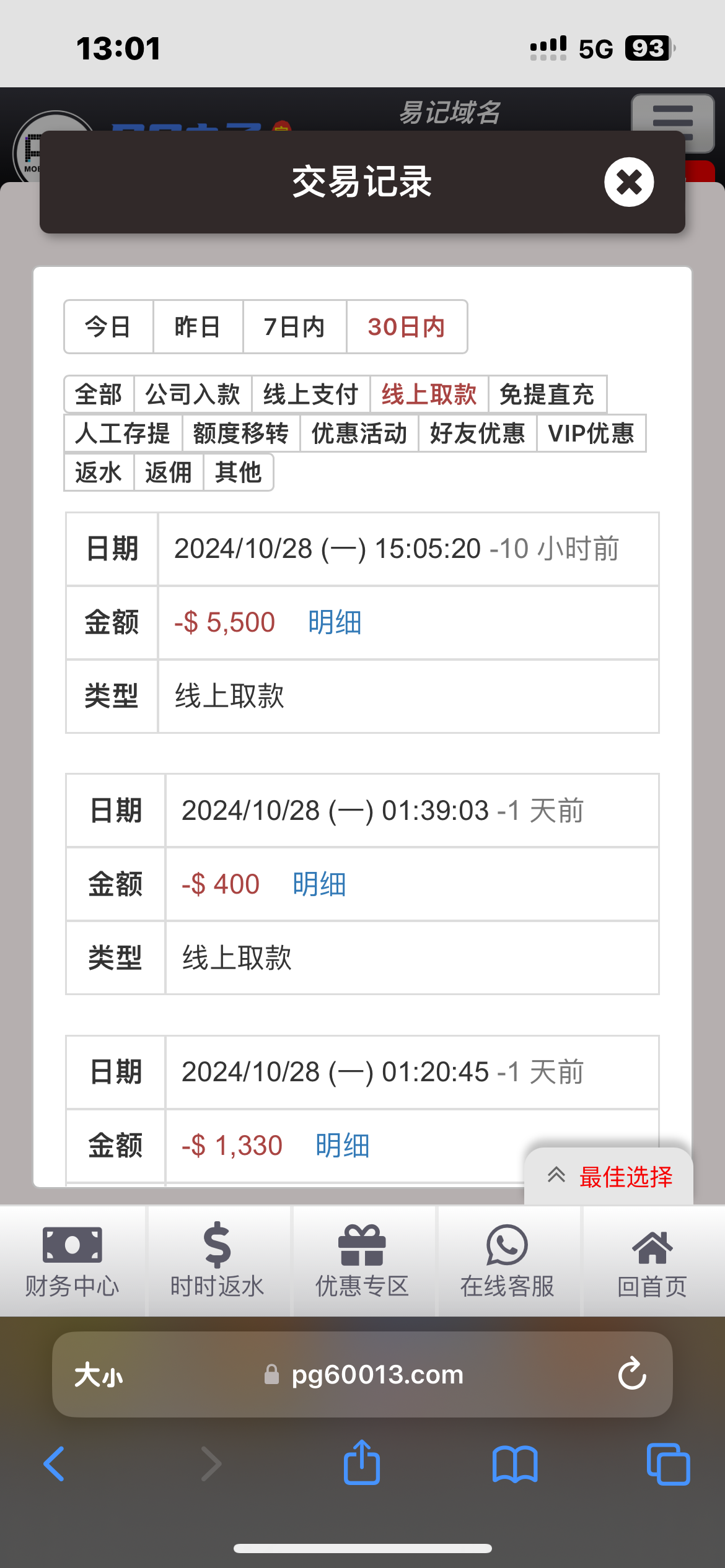Switch to 返水 records

99,473
